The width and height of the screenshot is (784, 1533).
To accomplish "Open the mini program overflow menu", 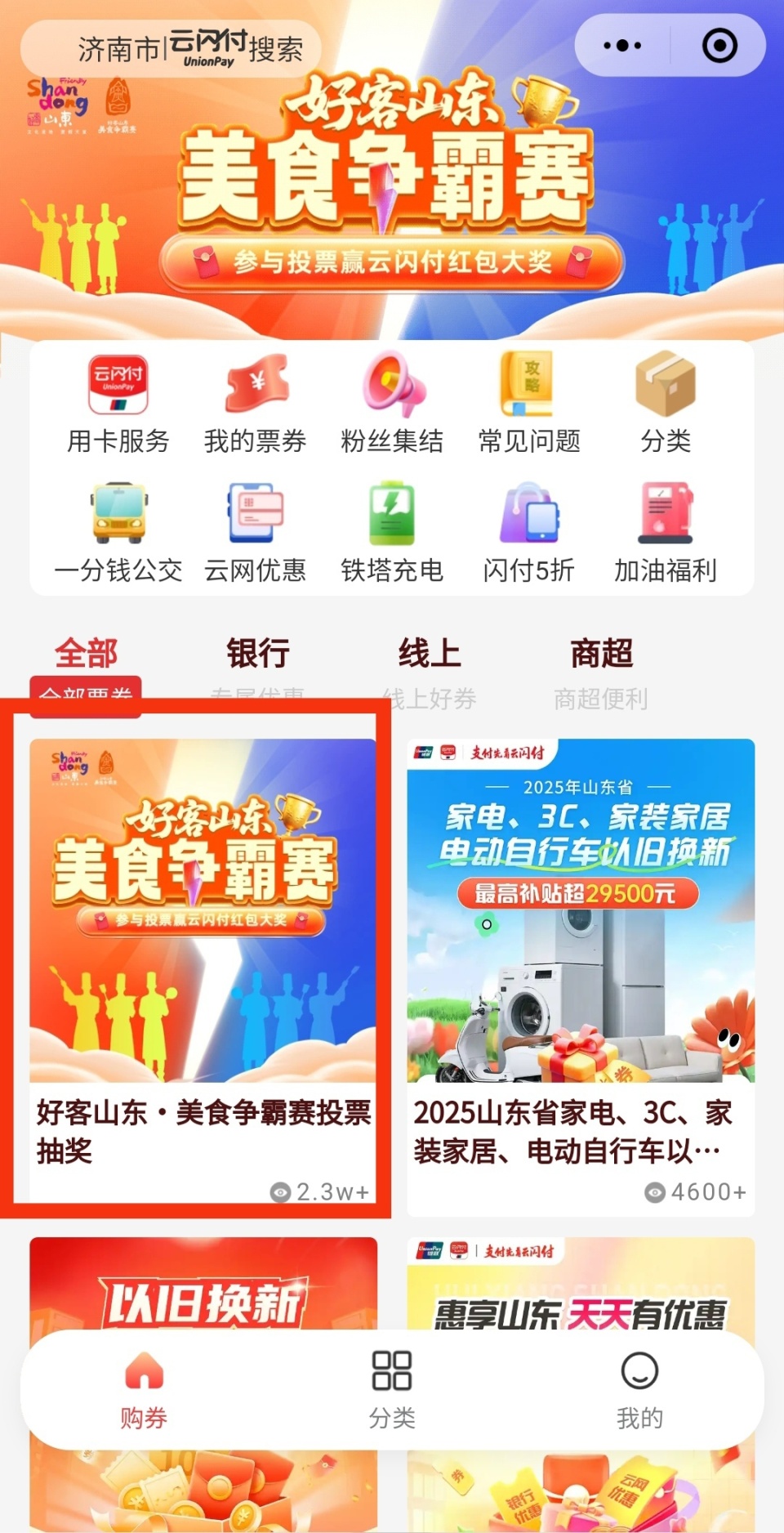I will pyautogui.click(x=622, y=46).
